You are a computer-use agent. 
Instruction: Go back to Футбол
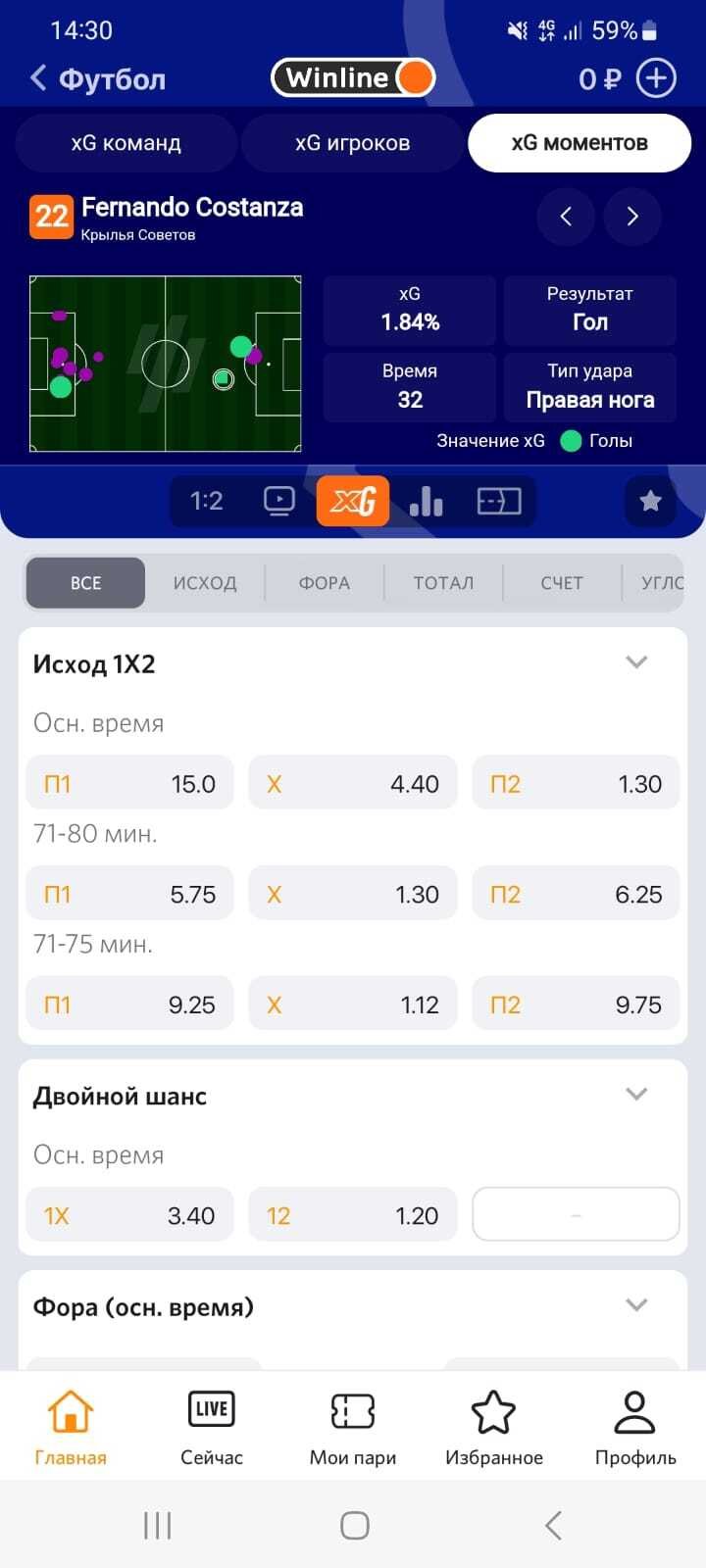[x=96, y=78]
